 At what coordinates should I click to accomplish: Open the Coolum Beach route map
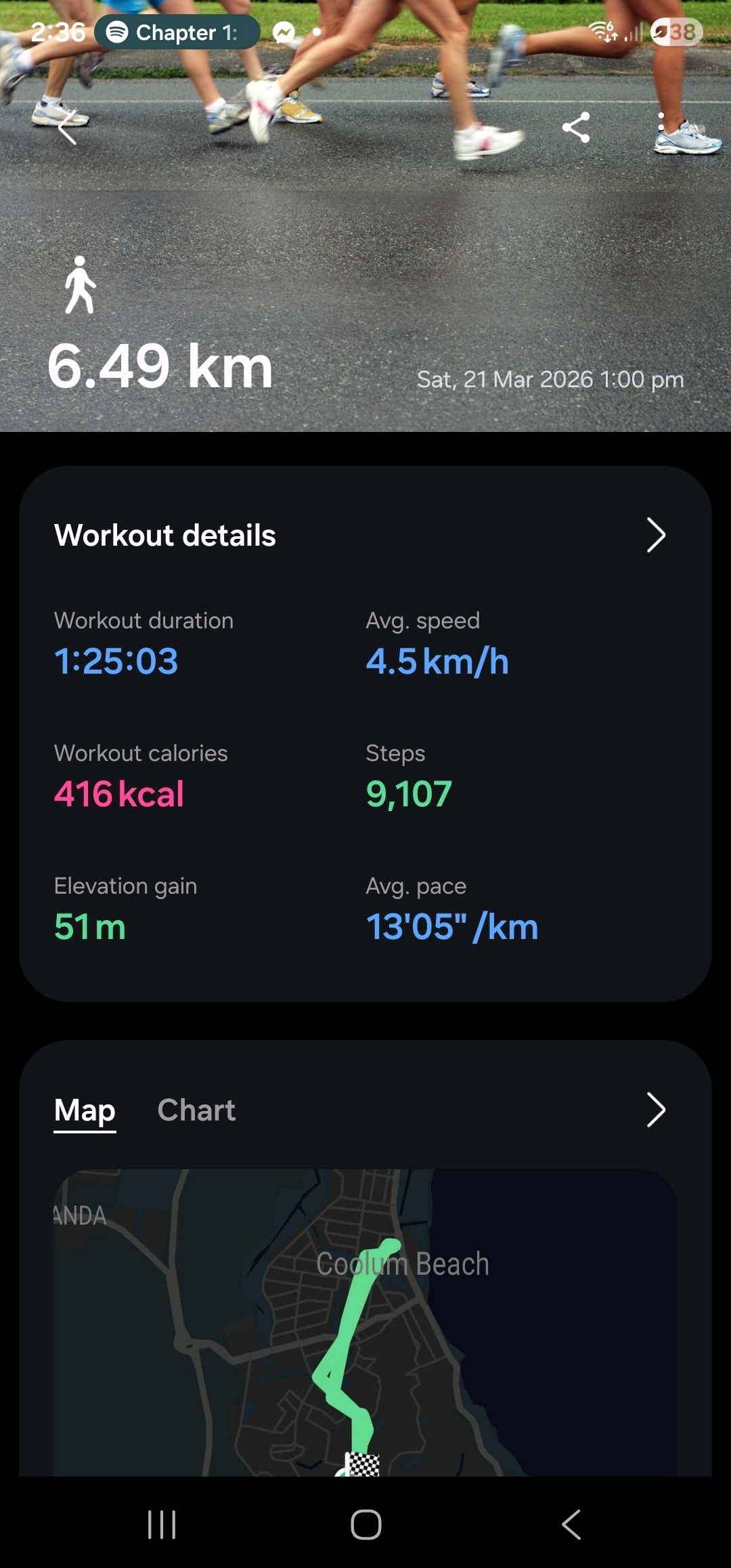point(365,1320)
